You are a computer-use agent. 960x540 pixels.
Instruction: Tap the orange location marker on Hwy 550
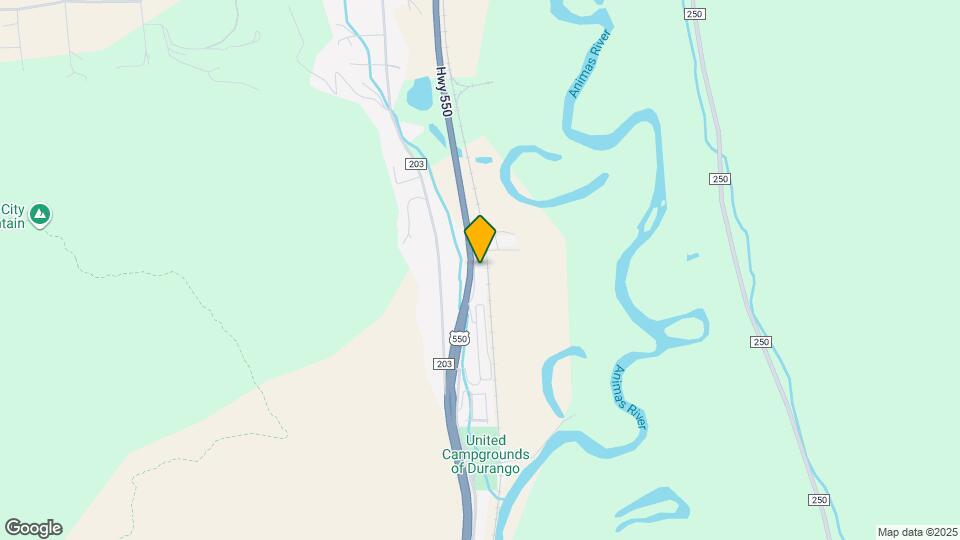tap(480, 238)
